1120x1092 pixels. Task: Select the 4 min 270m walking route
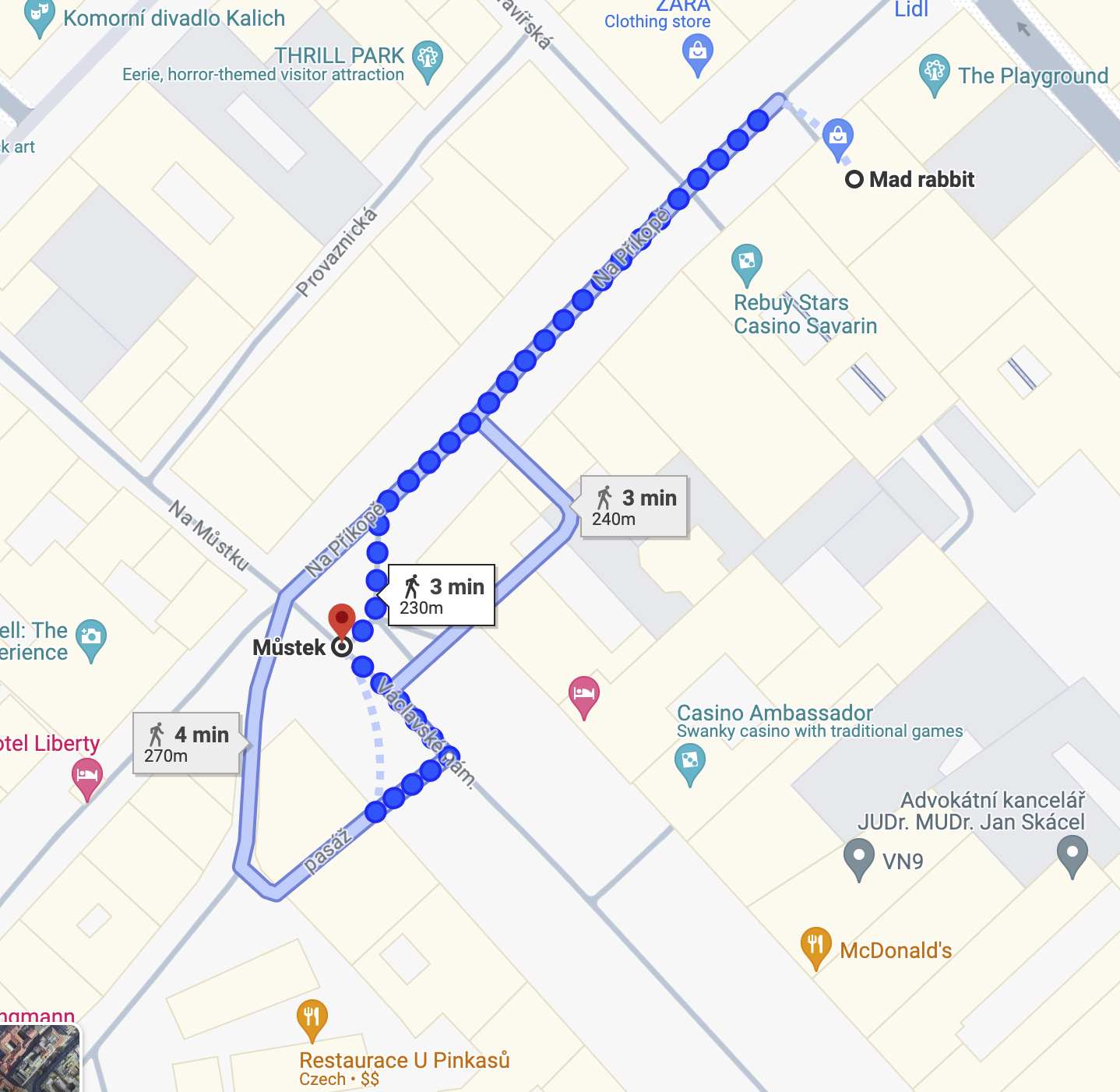click(187, 743)
